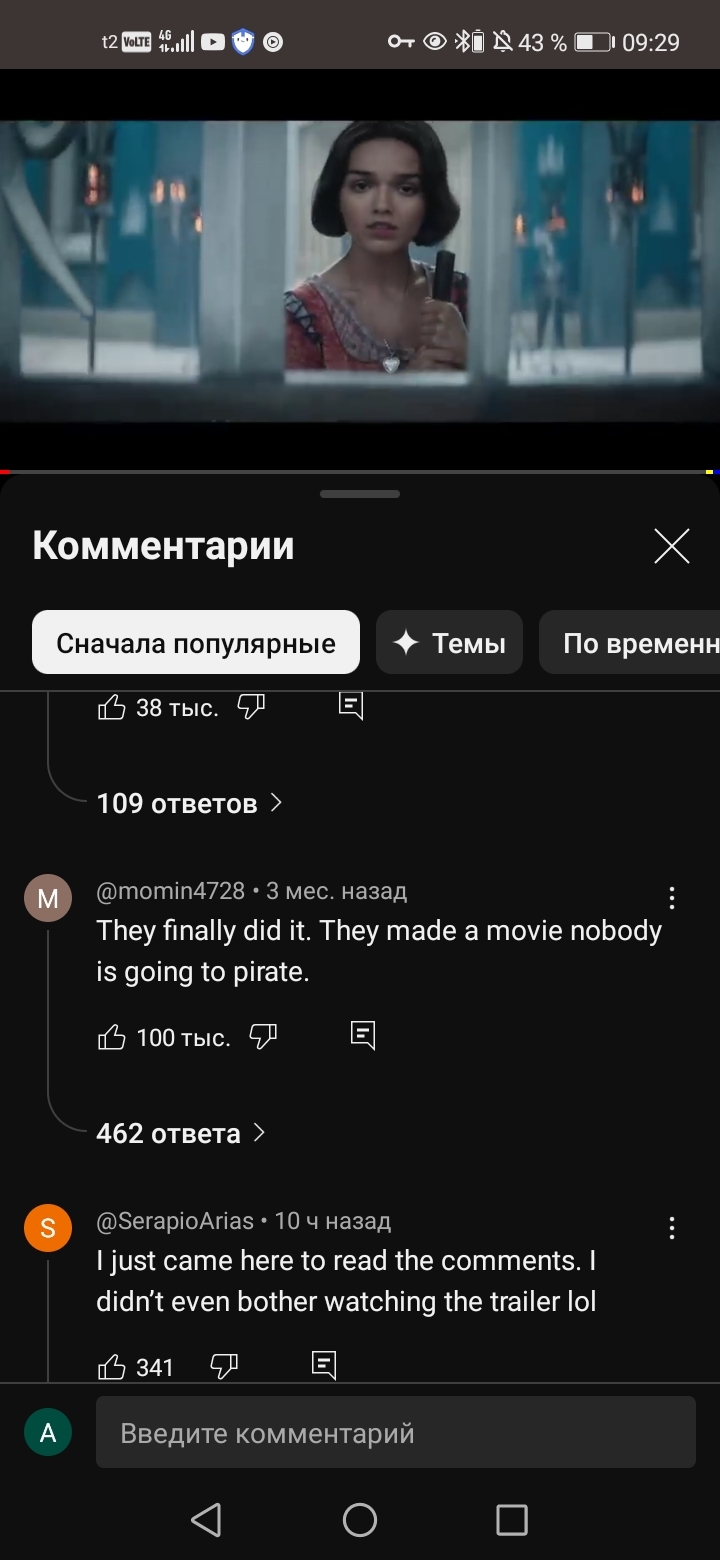720x1560 pixels.
Task: Open @momin4728's profile avatar
Action: click(x=48, y=899)
